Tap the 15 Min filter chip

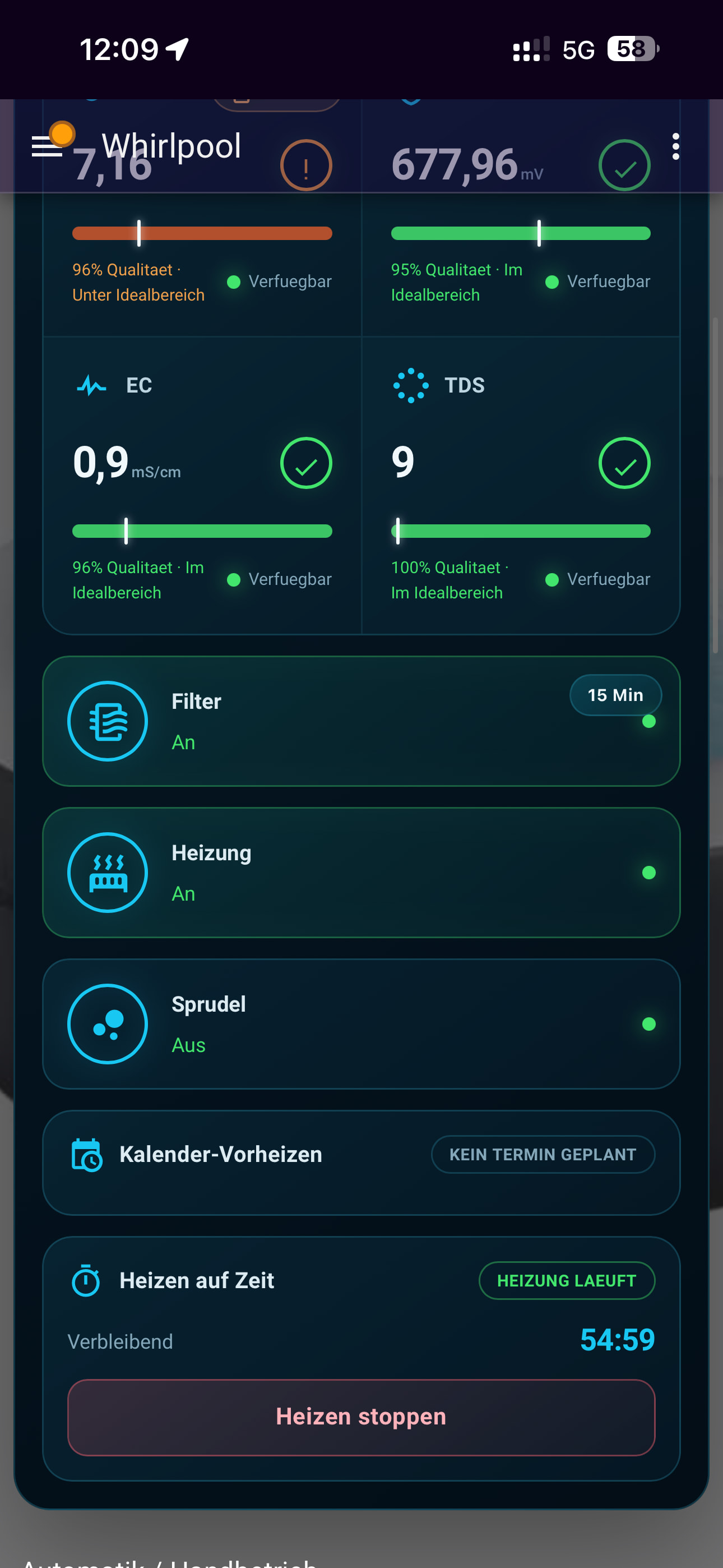(615, 694)
